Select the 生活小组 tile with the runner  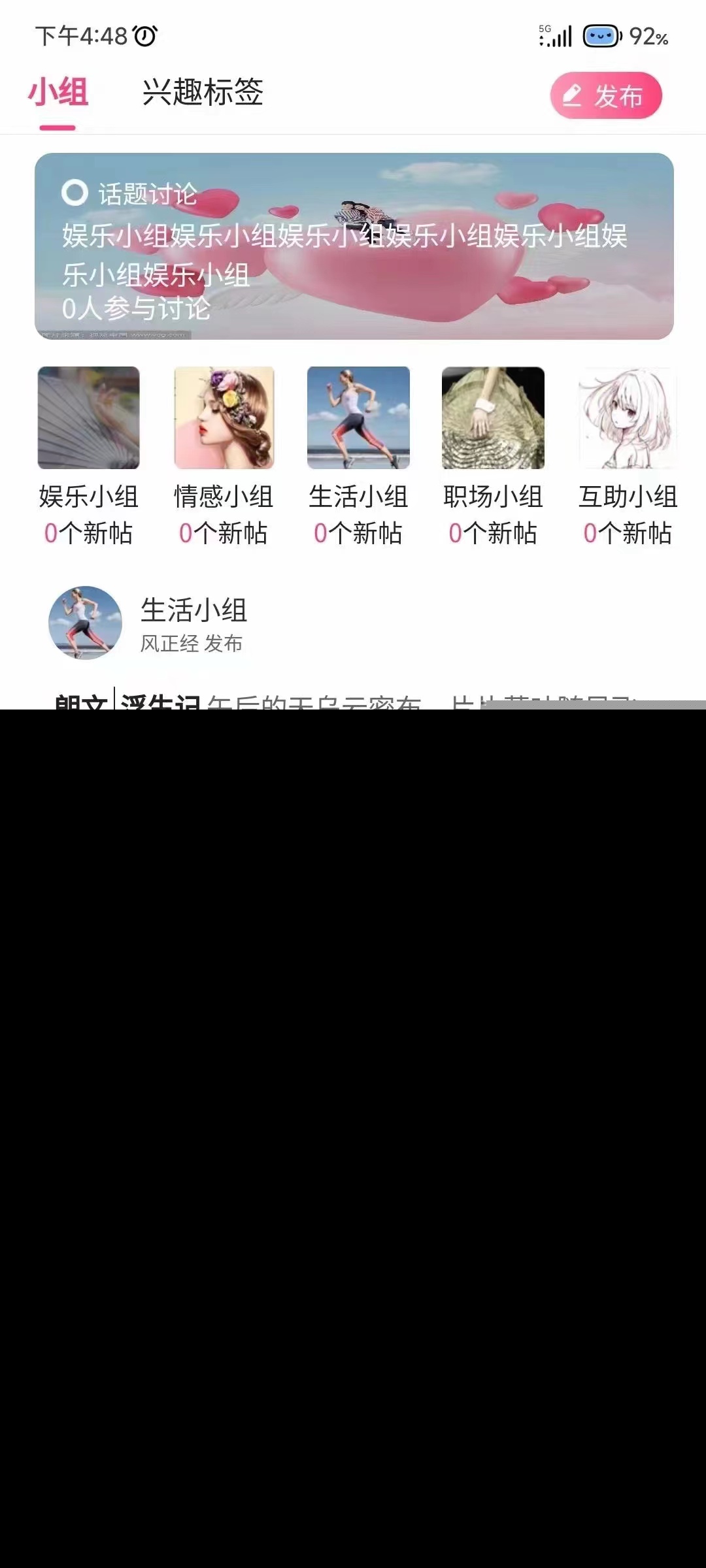coord(358,418)
